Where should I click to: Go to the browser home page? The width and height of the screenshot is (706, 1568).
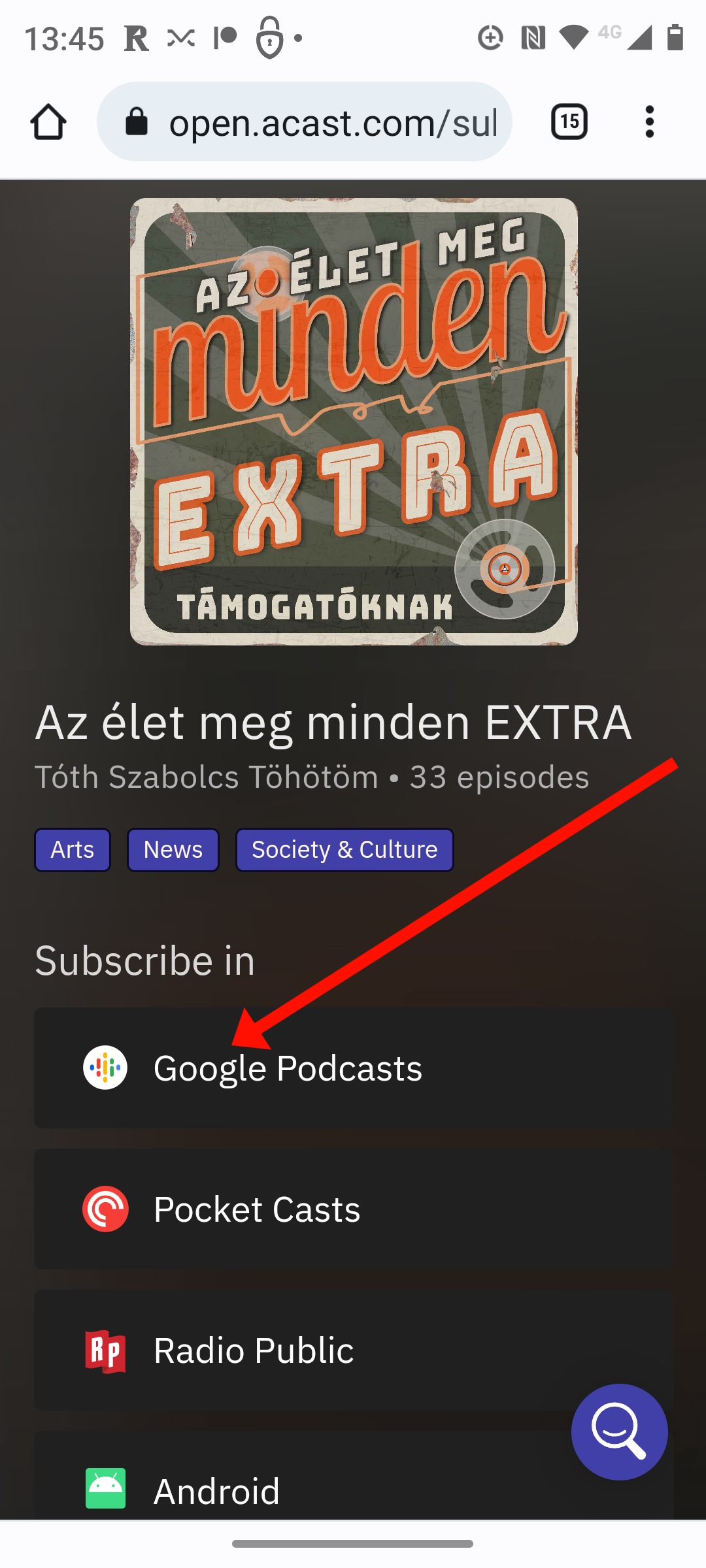pyautogui.click(x=48, y=122)
